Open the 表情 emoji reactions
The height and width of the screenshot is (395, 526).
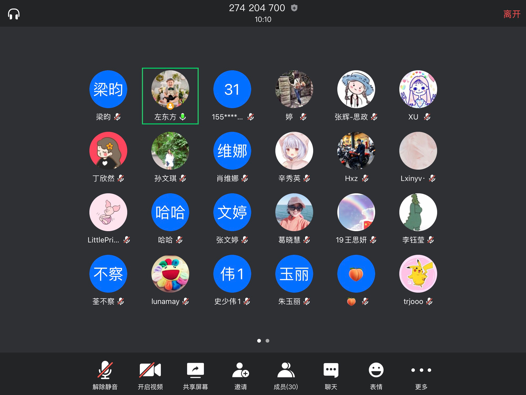tap(376, 375)
